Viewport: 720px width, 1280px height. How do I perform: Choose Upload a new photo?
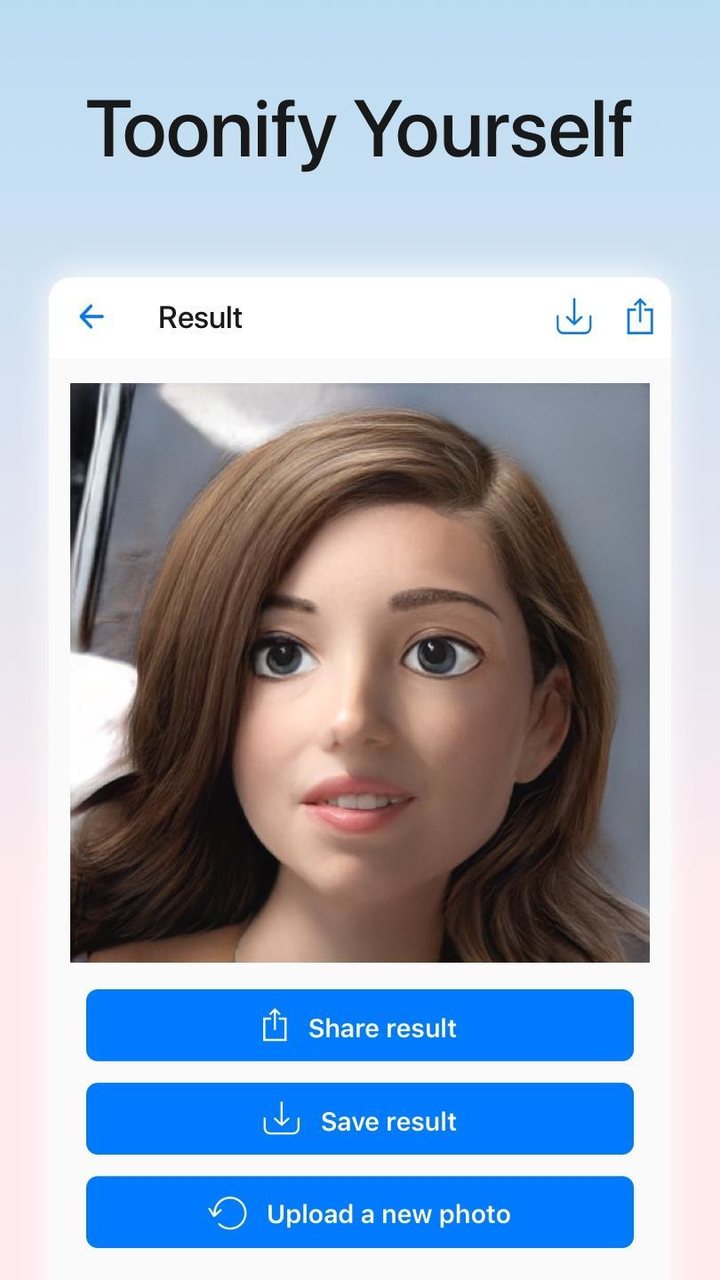point(360,1212)
